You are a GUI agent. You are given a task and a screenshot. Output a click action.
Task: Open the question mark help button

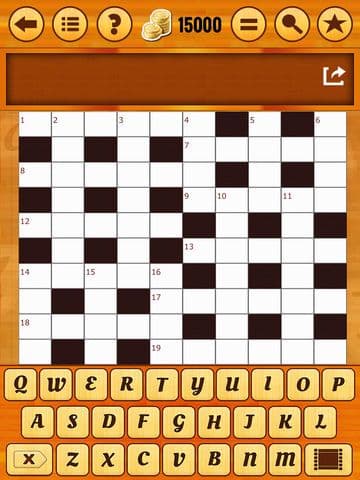[114, 24]
